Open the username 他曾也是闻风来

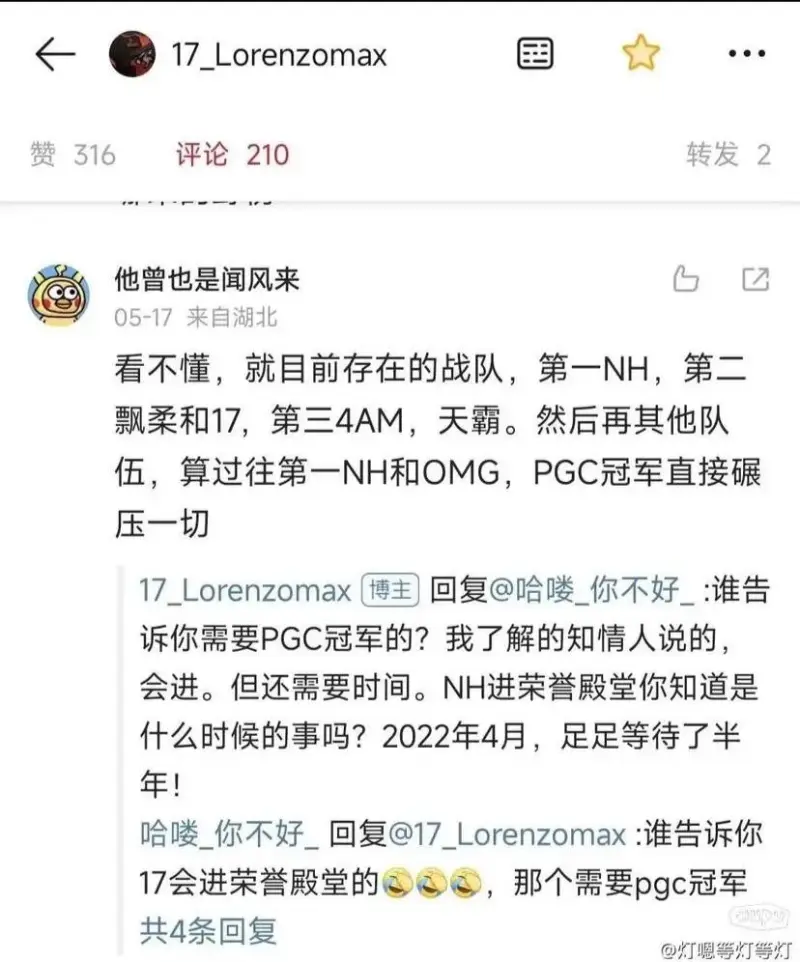(x=206, y=280)
